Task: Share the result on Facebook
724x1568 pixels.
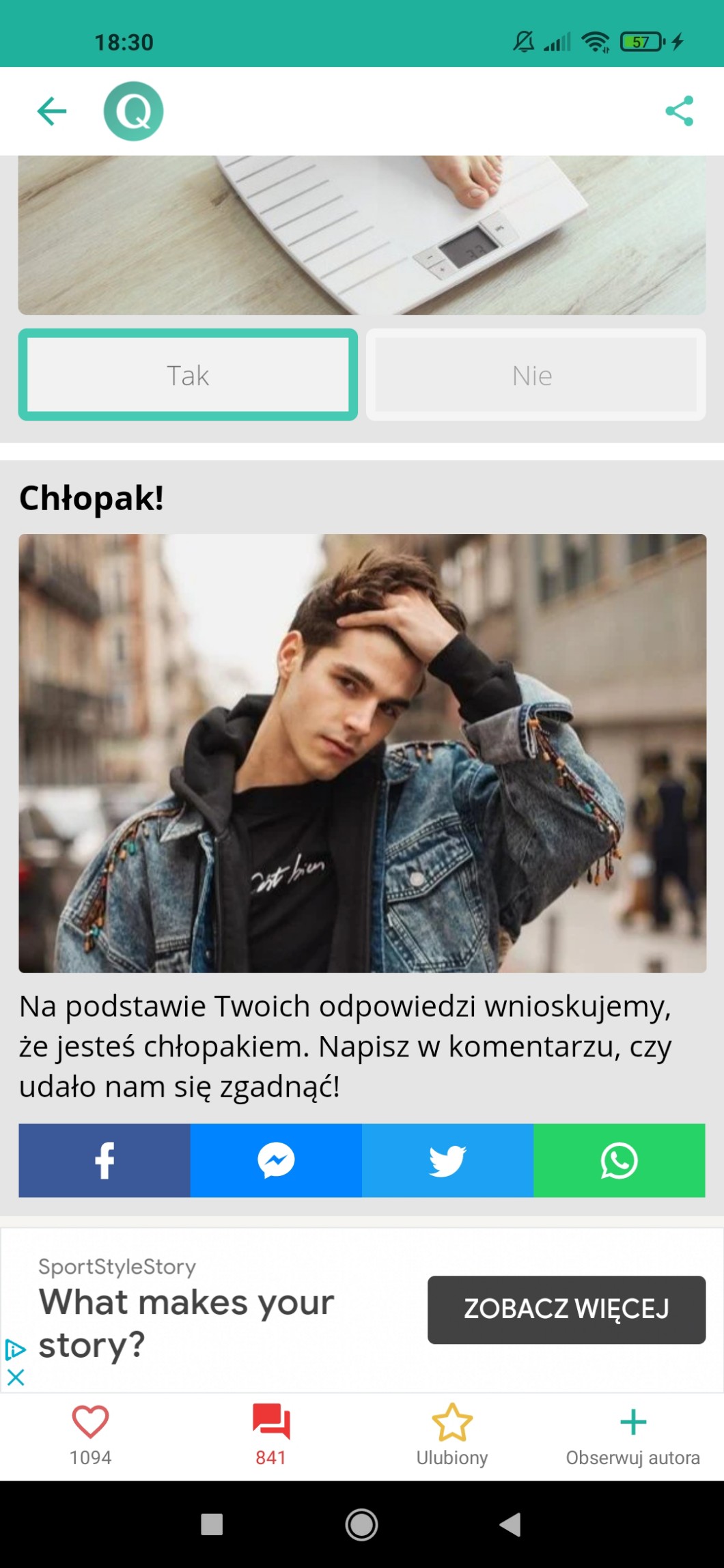Action: [x=105, y=1160]
